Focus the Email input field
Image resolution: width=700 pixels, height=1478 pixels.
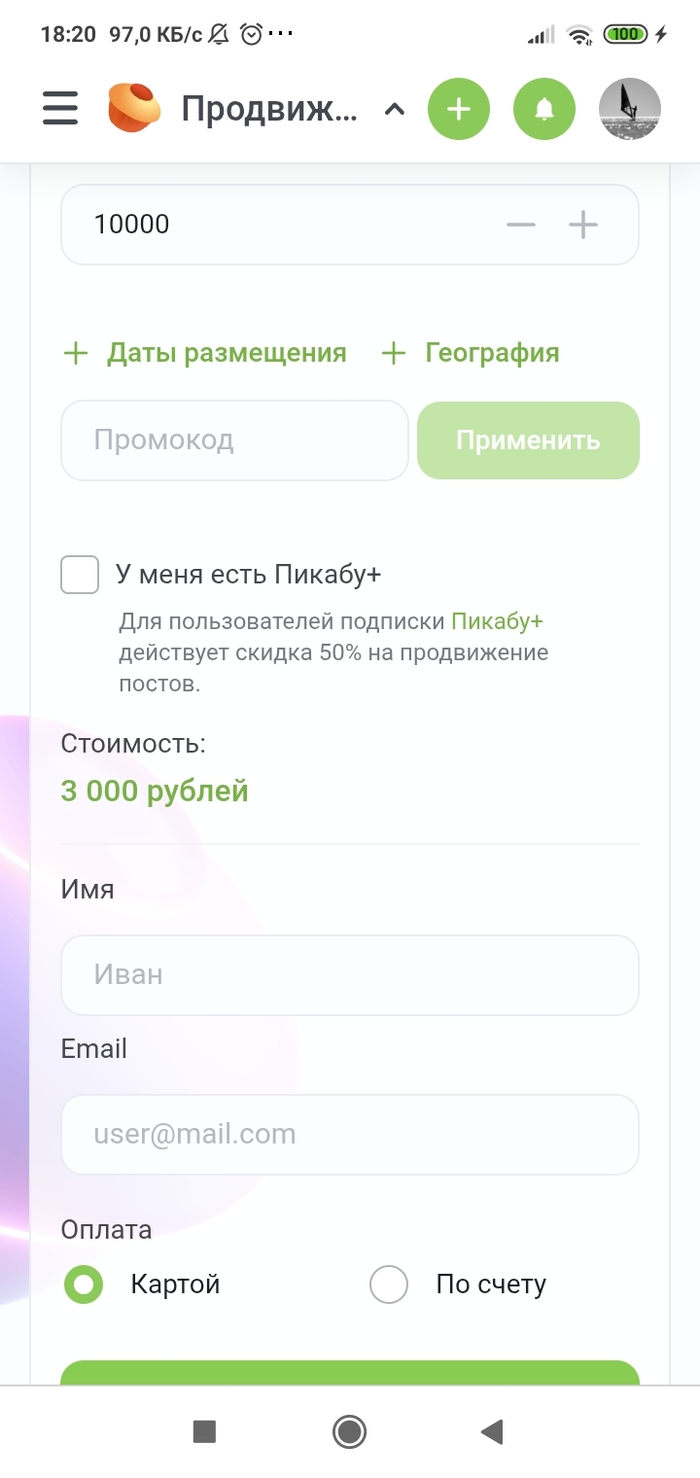coord(350,1134)
